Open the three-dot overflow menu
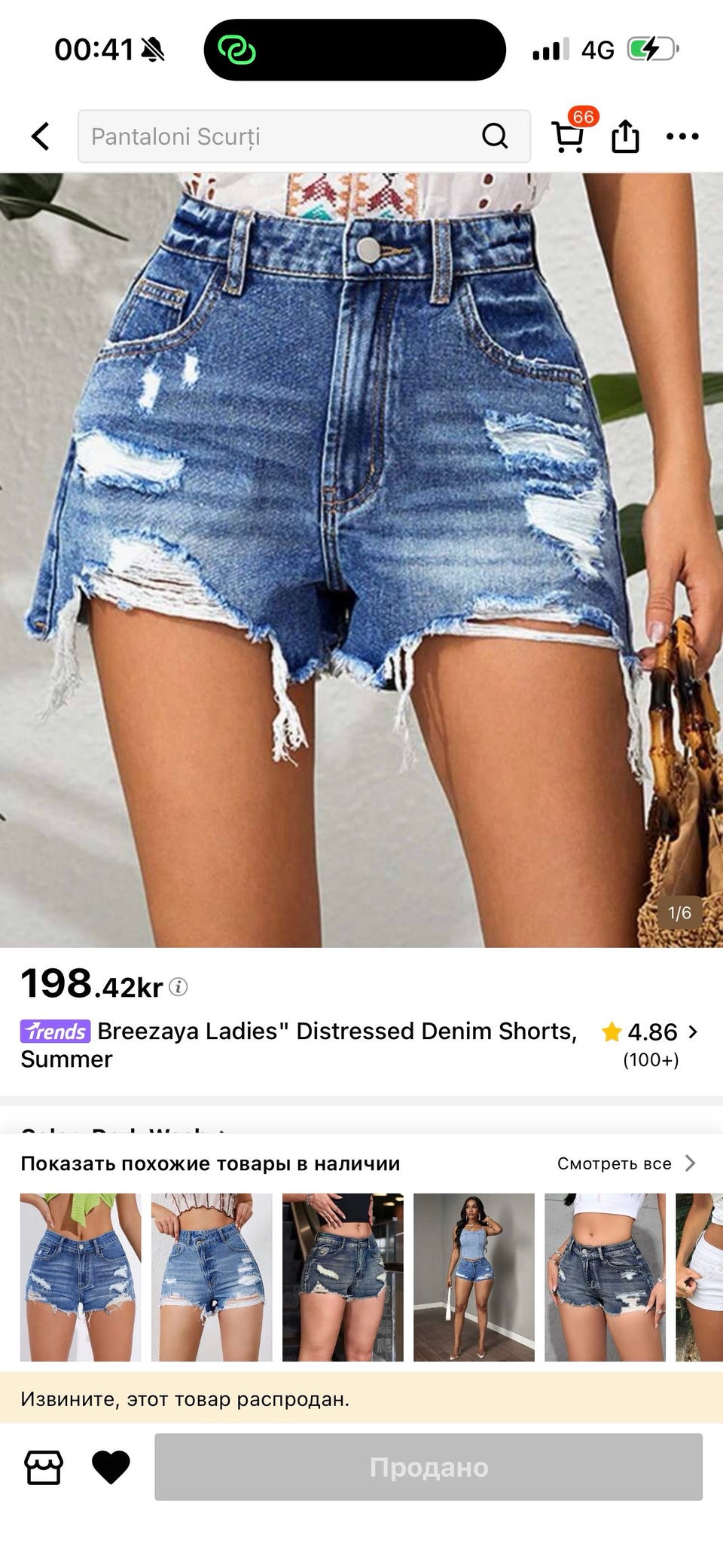 [x=682, y=136]
